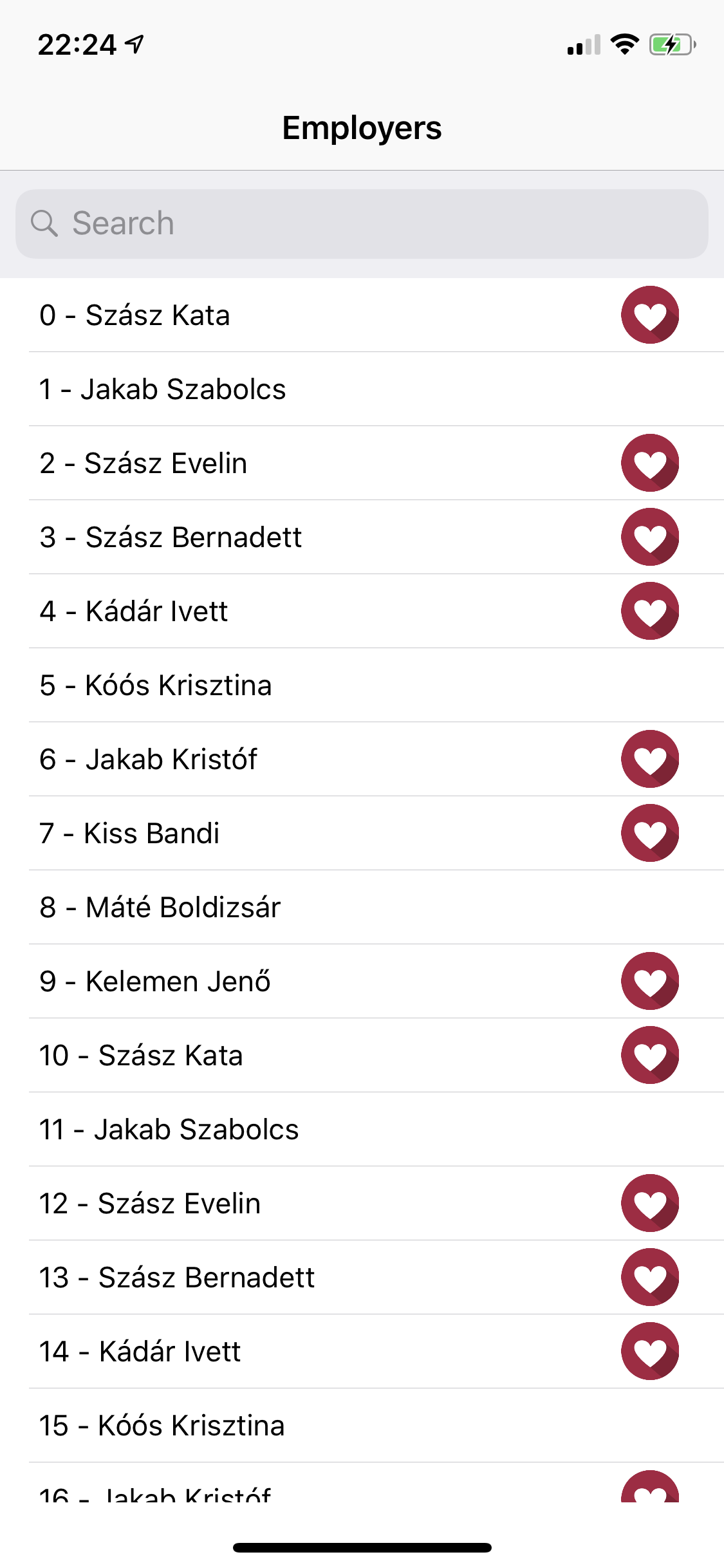Open the row 1 - Jakab Szabolcs
Screen dimensions: 724x1568
pos(362,389)
